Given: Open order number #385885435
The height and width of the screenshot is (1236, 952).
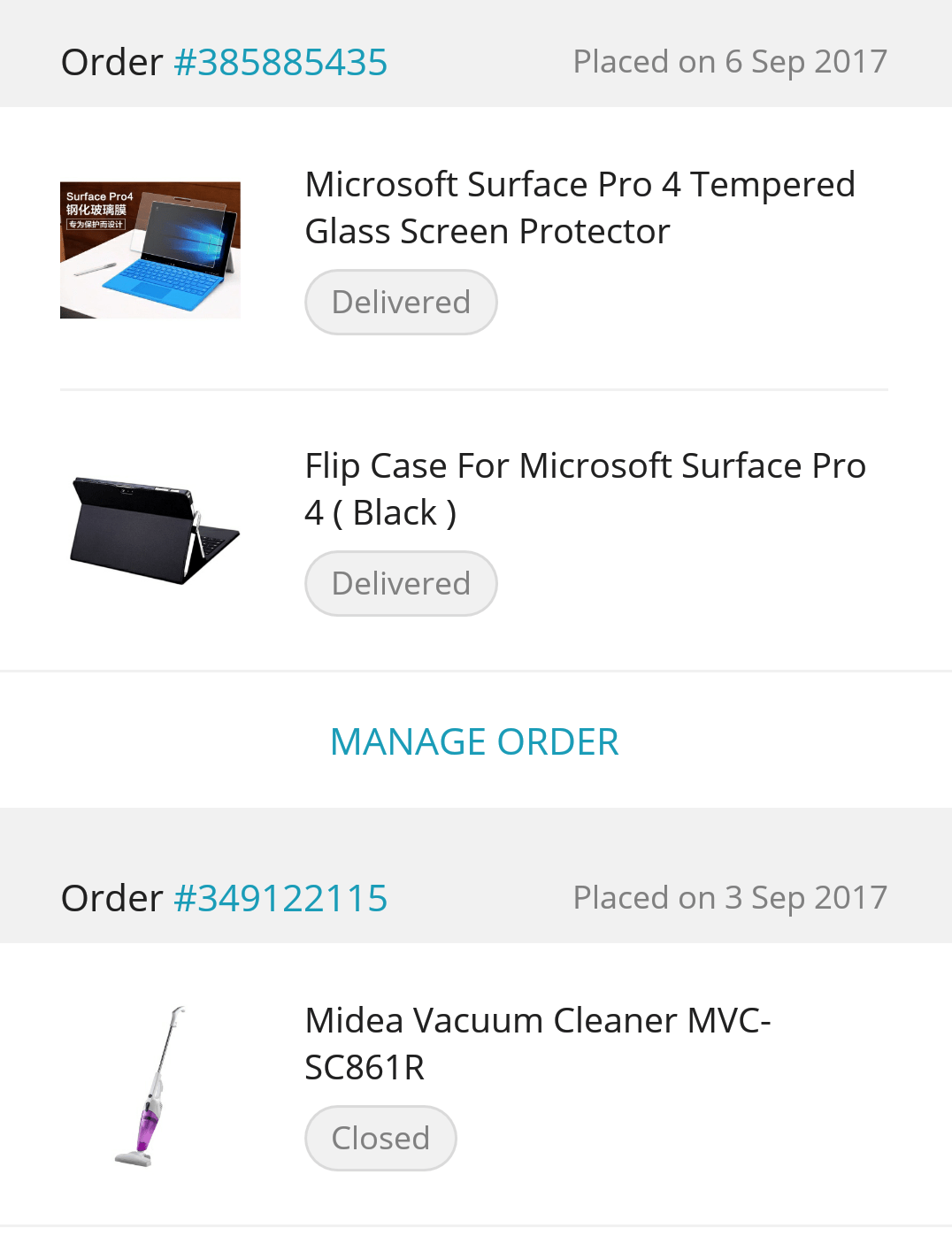Looking at the screenshot, I should coord(280,63).
